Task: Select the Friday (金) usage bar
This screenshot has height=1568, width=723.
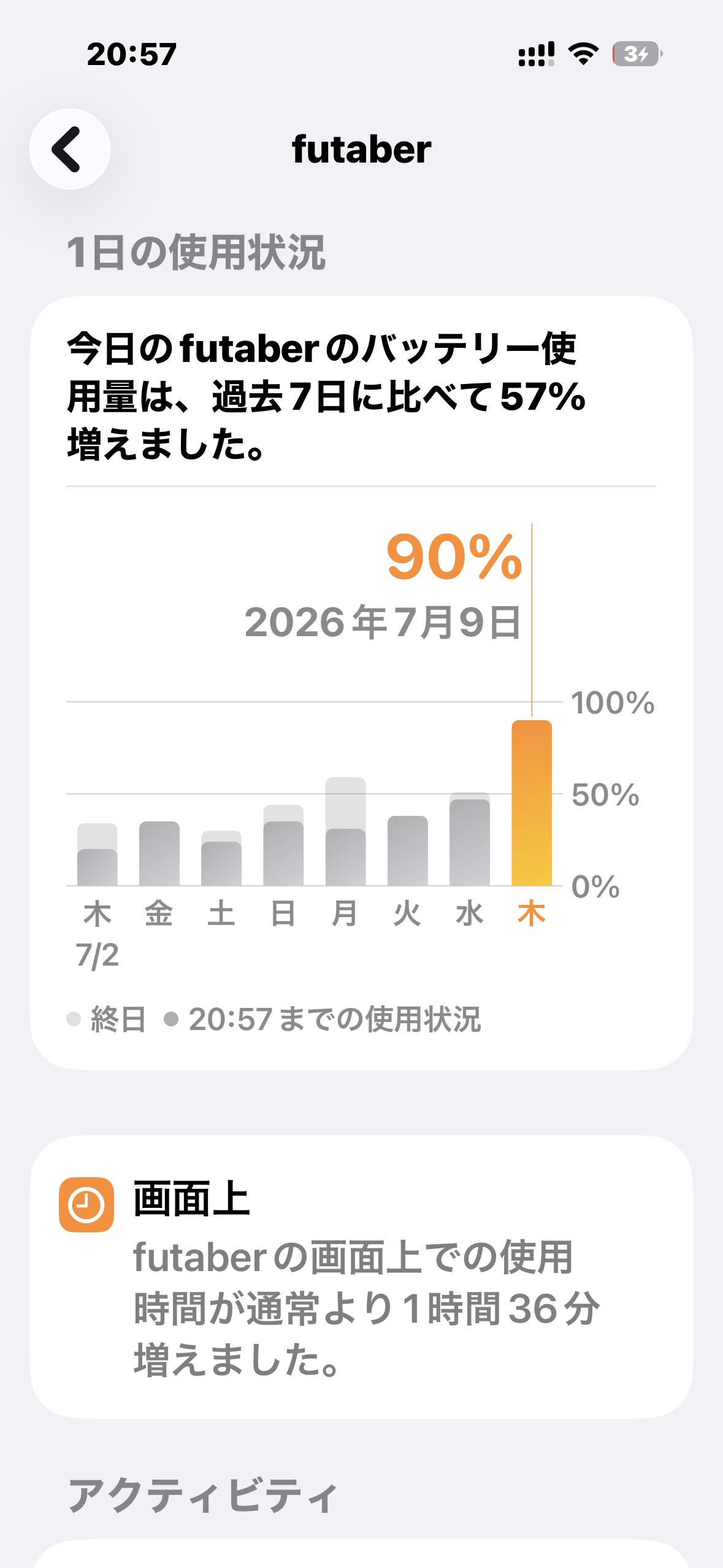Action: coord(159,853)
